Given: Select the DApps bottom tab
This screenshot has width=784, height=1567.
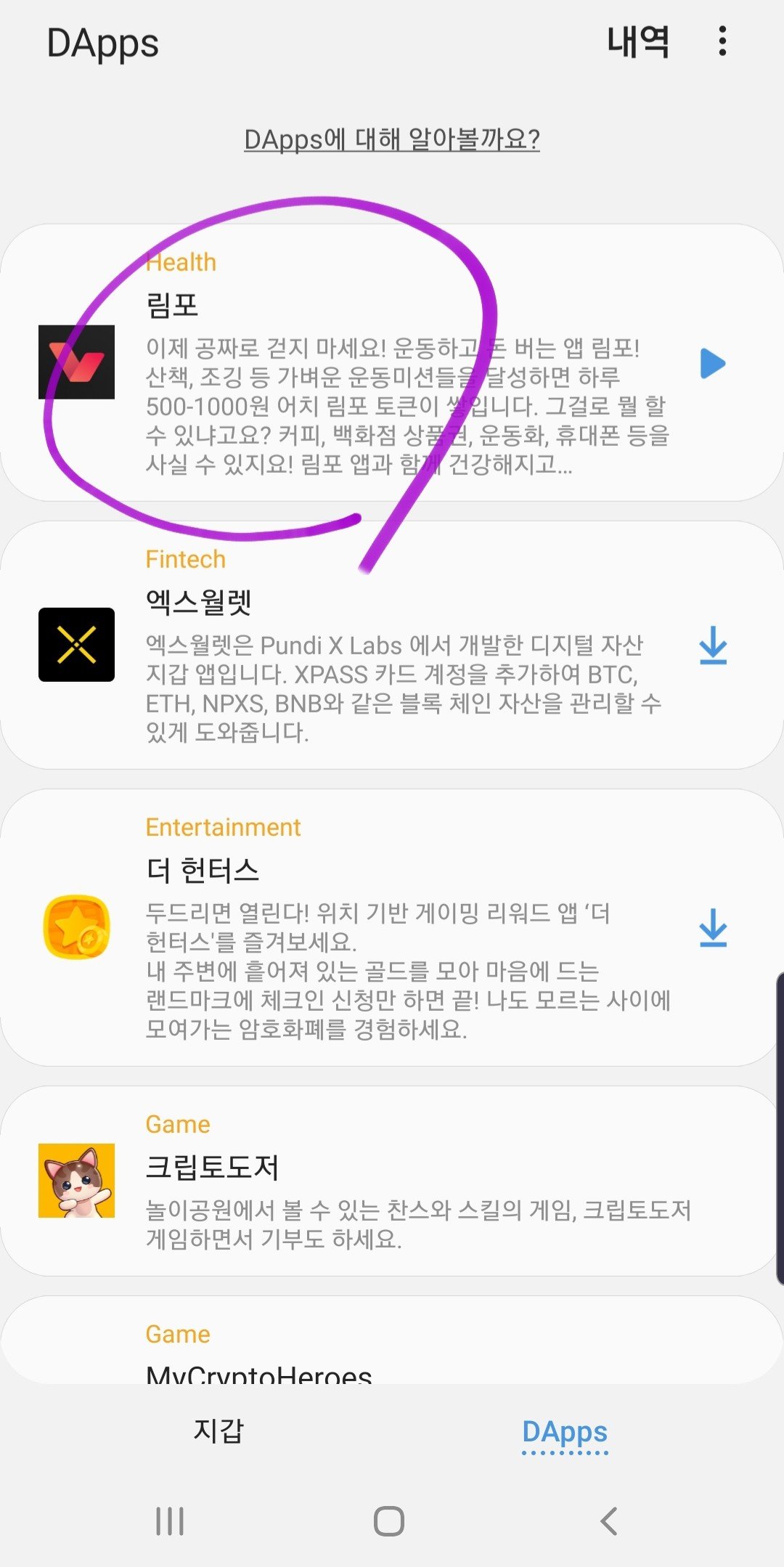Looking at the screenshot, I should 565,1428.
